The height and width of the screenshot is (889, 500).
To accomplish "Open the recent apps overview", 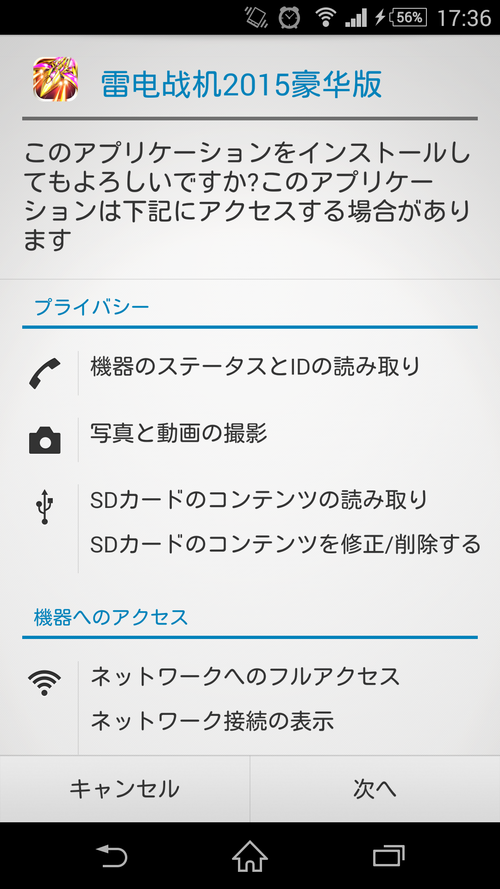I will click(388, 856).
